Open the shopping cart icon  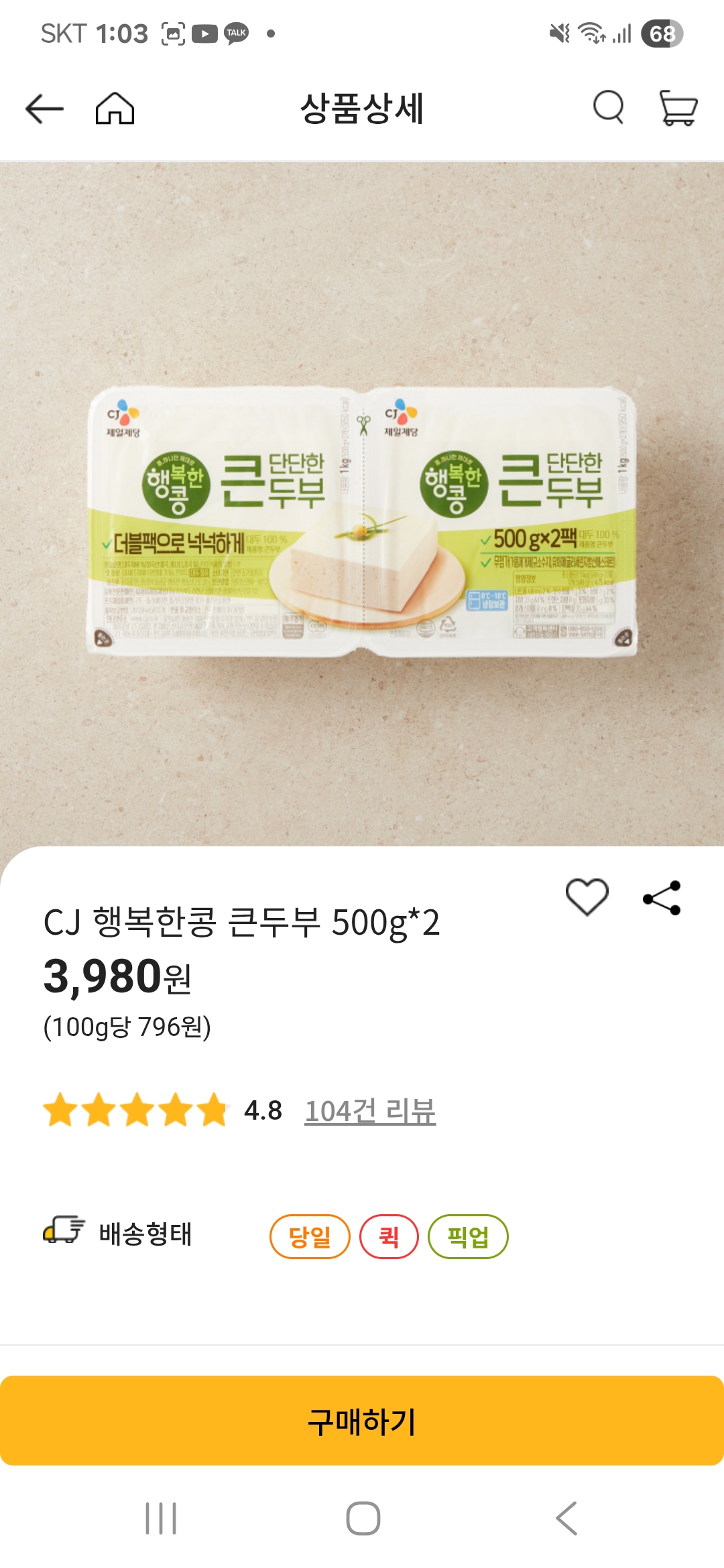point(678,109)
